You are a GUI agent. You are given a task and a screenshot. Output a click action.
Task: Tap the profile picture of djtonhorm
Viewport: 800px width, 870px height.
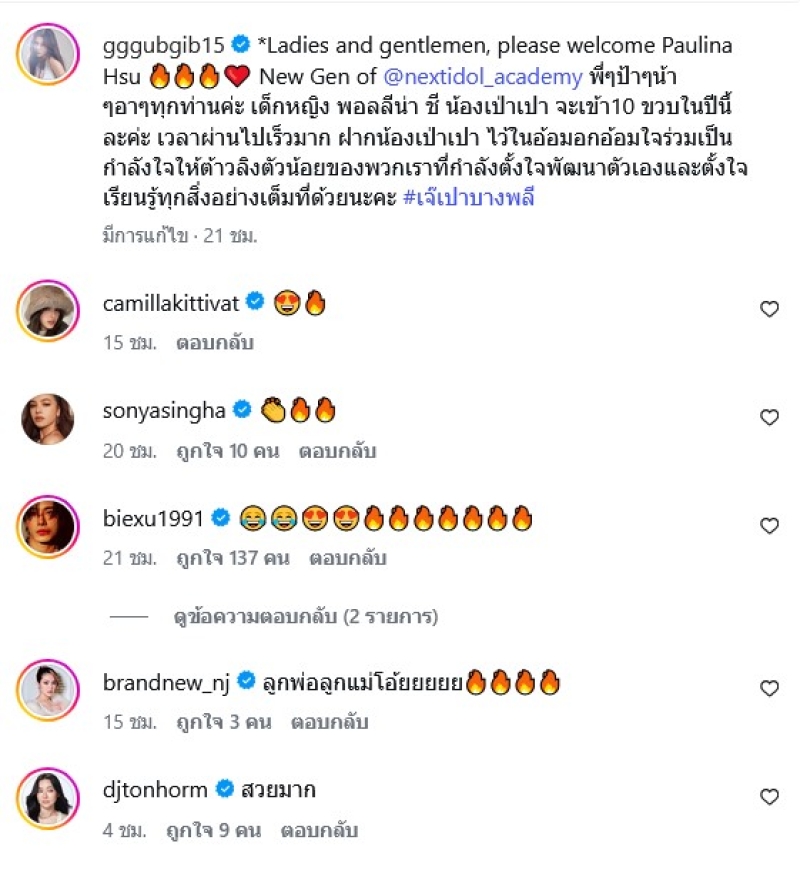47,798
